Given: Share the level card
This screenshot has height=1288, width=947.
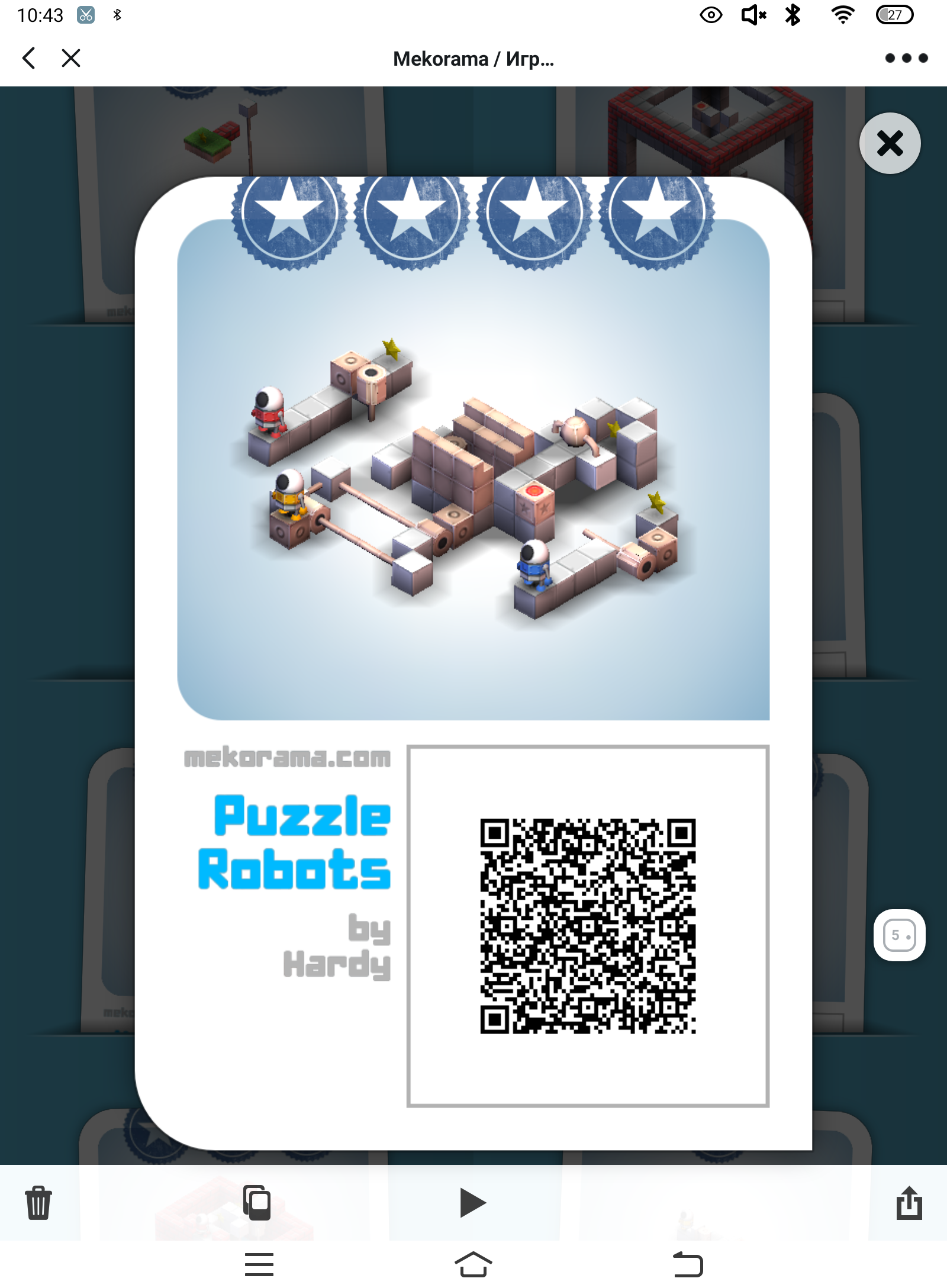Looking at the screenshot, I should pyautogui.click(x=909, y=1203).
